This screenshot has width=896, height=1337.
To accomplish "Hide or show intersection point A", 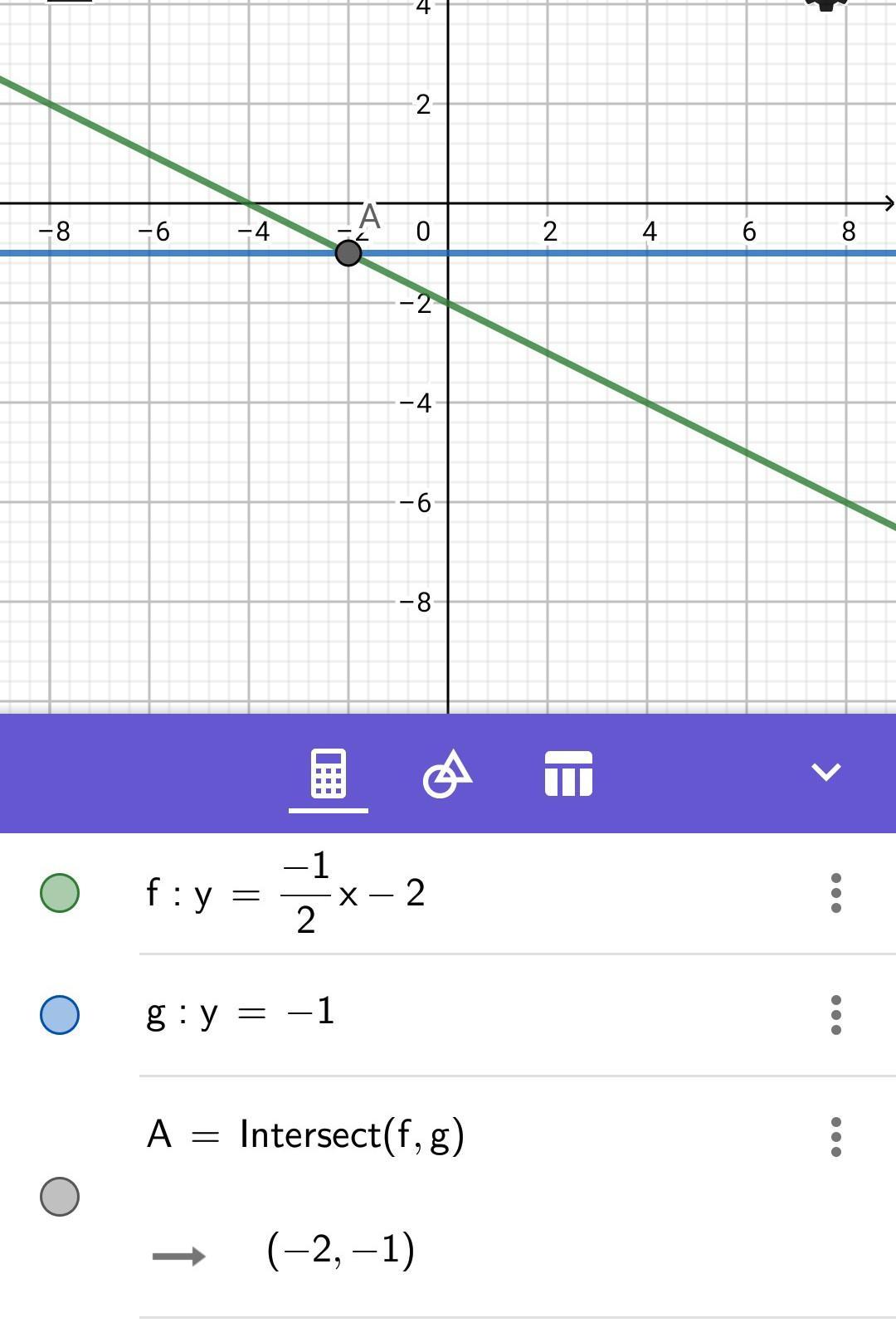I will click(60, 1196).
